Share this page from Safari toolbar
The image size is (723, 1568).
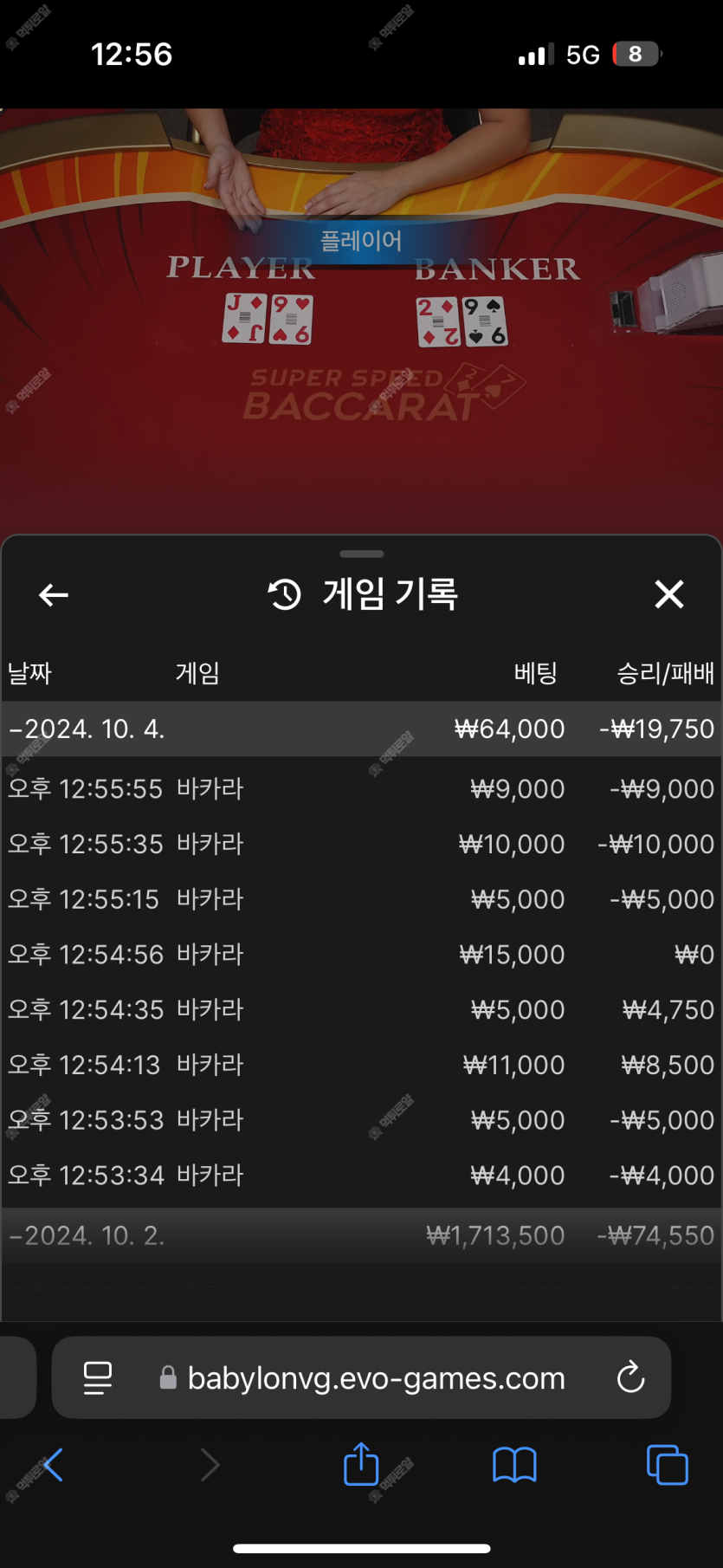tap(361, 1464)
